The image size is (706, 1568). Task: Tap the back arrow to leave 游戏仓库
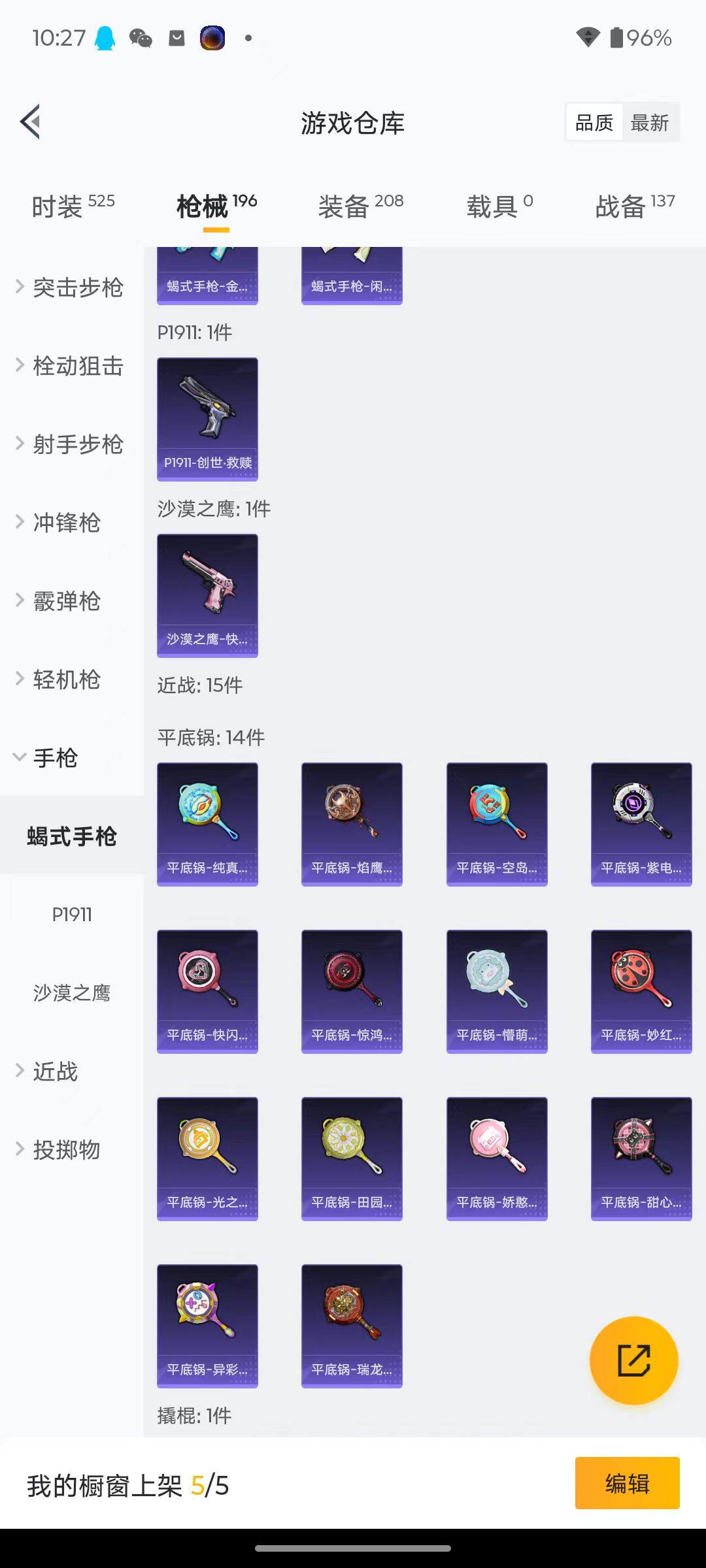click(29, 122)
